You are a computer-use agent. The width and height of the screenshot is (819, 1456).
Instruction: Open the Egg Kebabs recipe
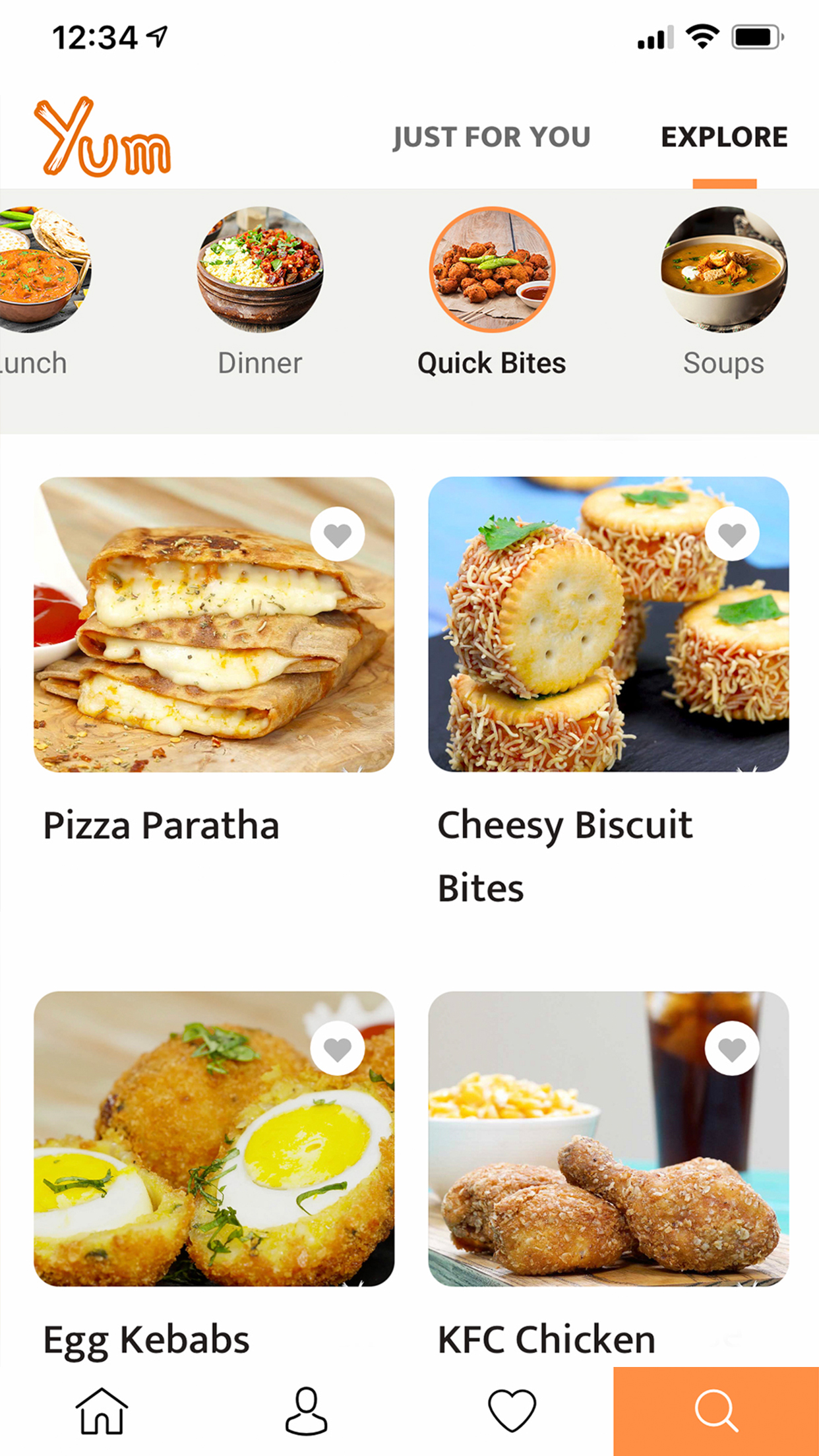click(x=214, y=1139)
